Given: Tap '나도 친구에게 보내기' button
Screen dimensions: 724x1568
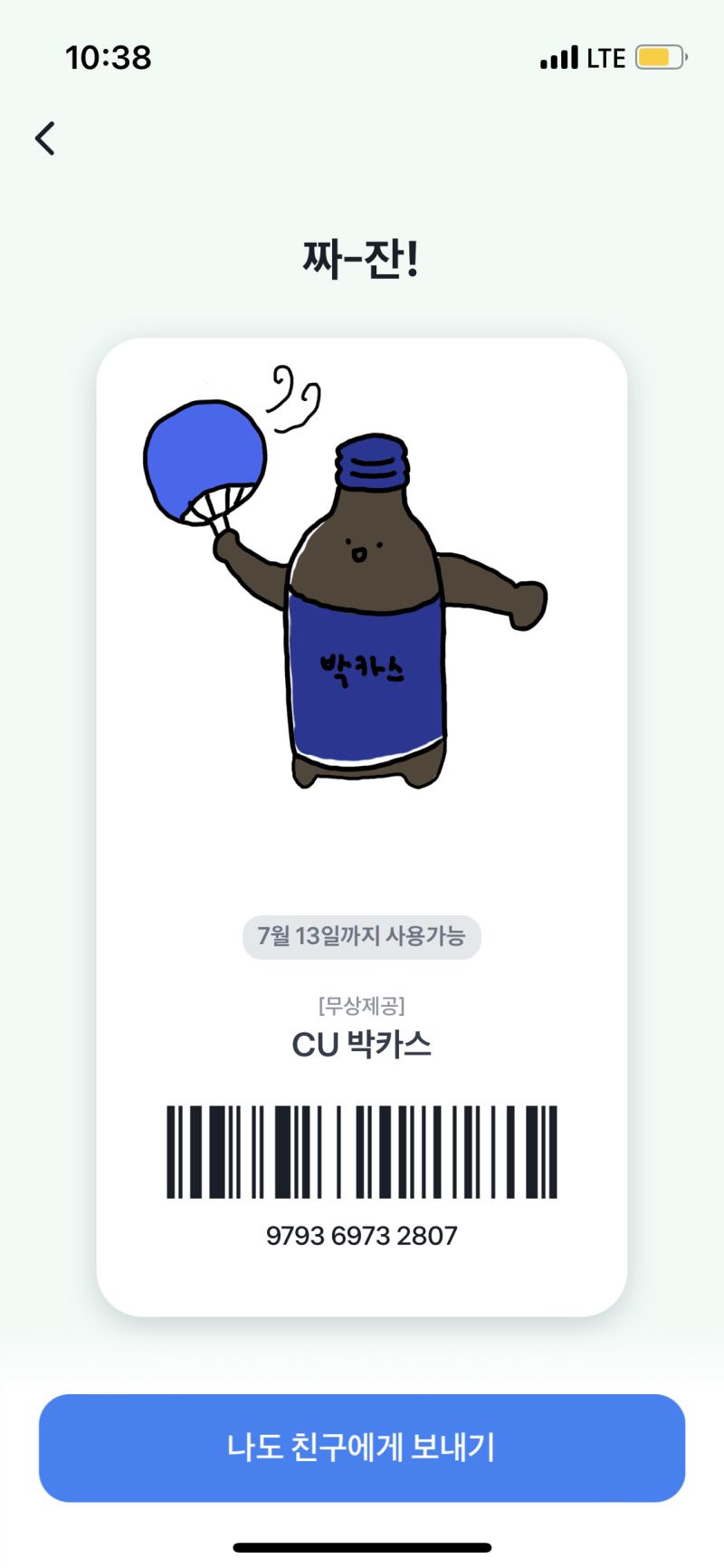Looking at the screenshot, I should tap(362, 1448).
